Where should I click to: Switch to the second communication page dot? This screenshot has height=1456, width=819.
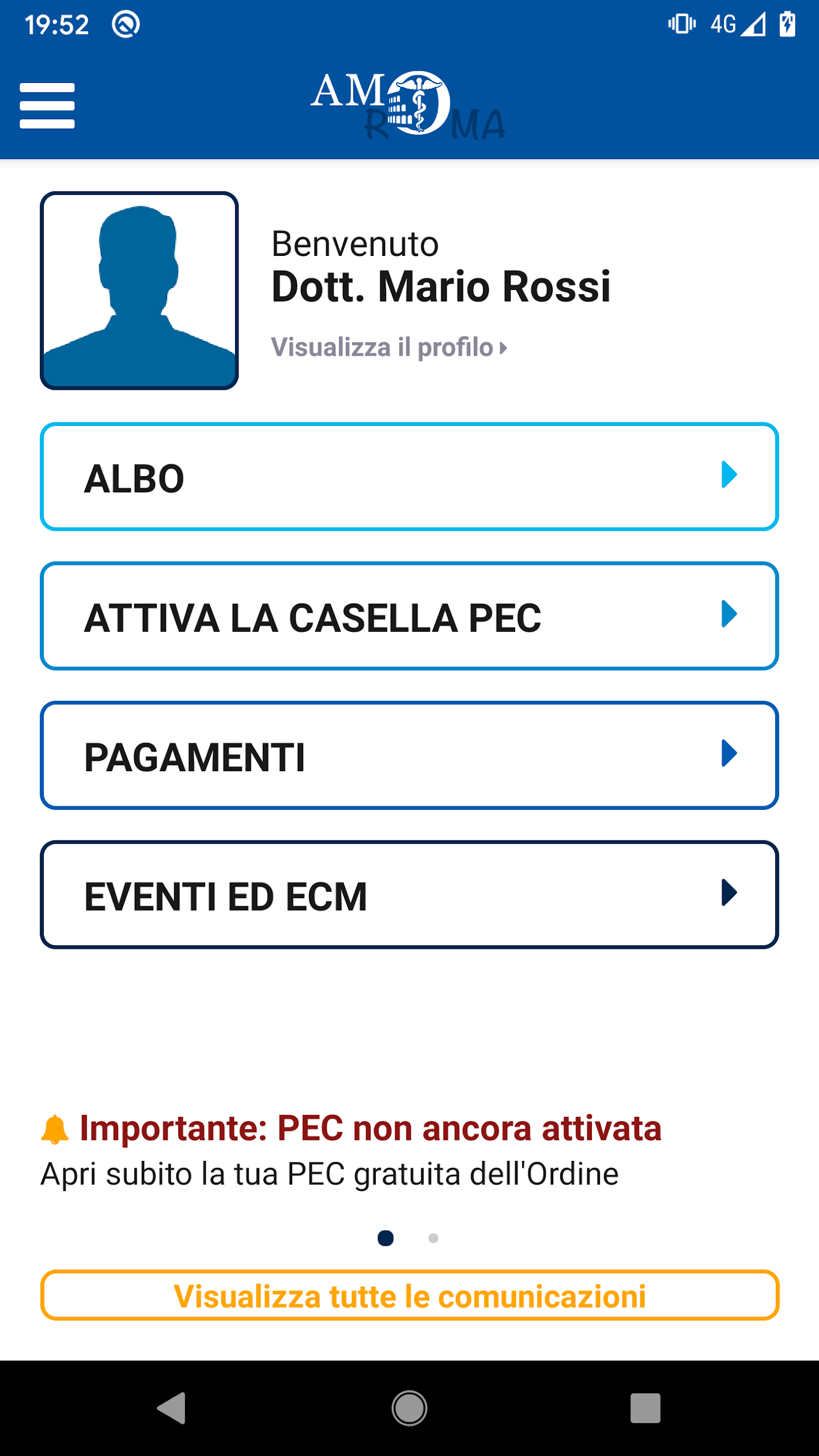pyautogui.click(x=433, y=1238)
